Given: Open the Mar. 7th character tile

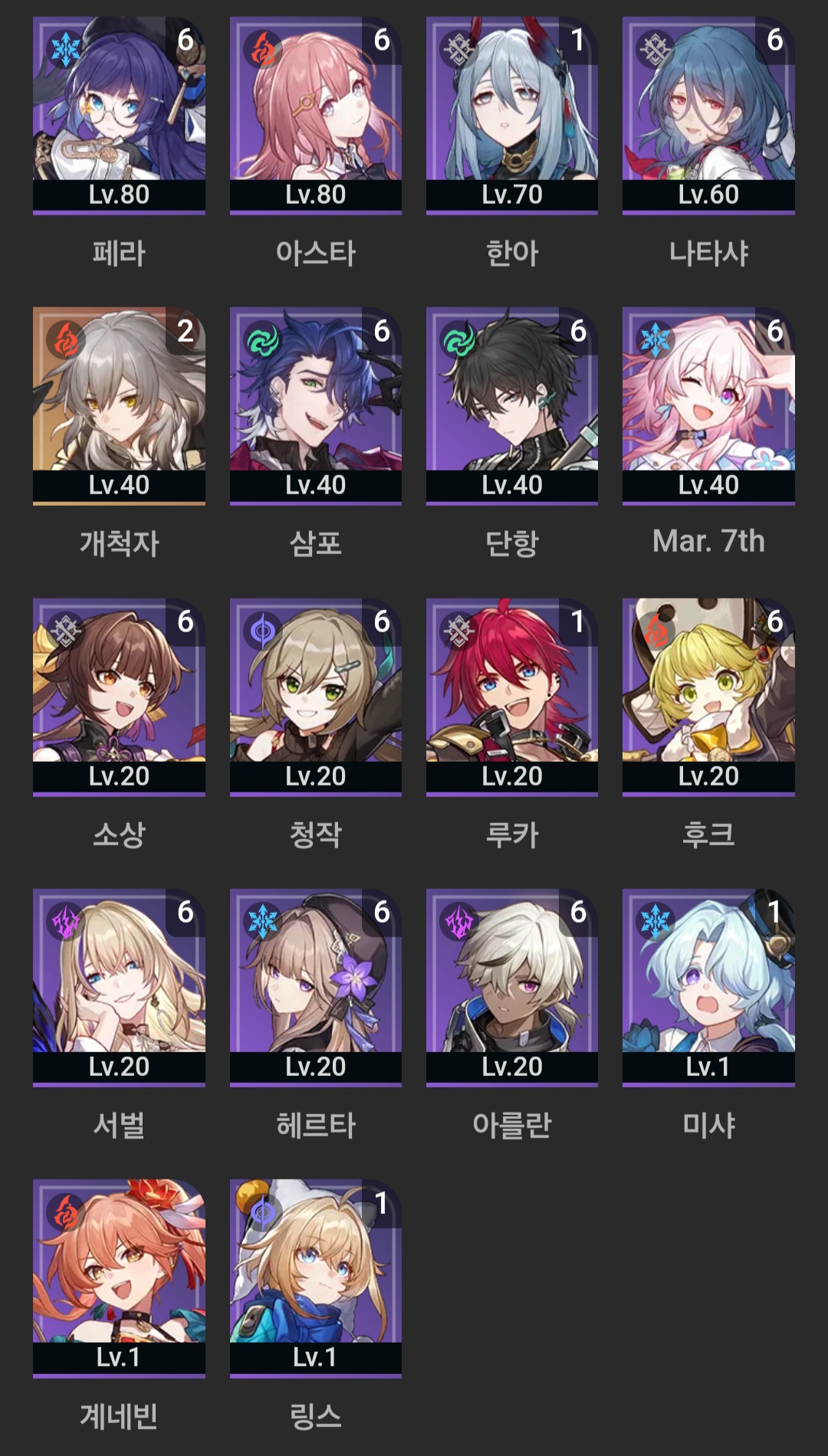Looking at the screenshot, I should [708, 405].
